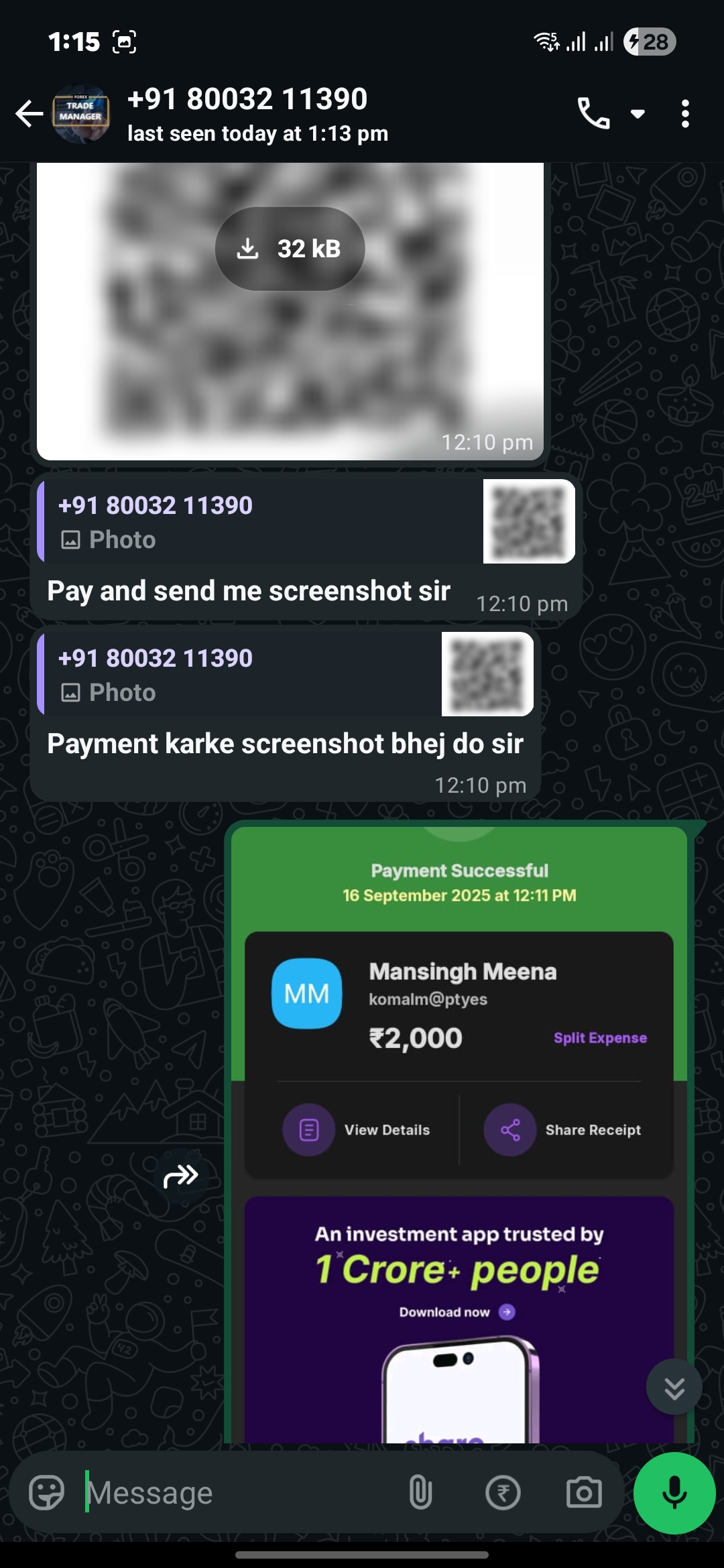Open quoted photo above "Pay and send me screenshot sir"
The height and width of the screenshot is (1568, 724).
coord(528,522)
